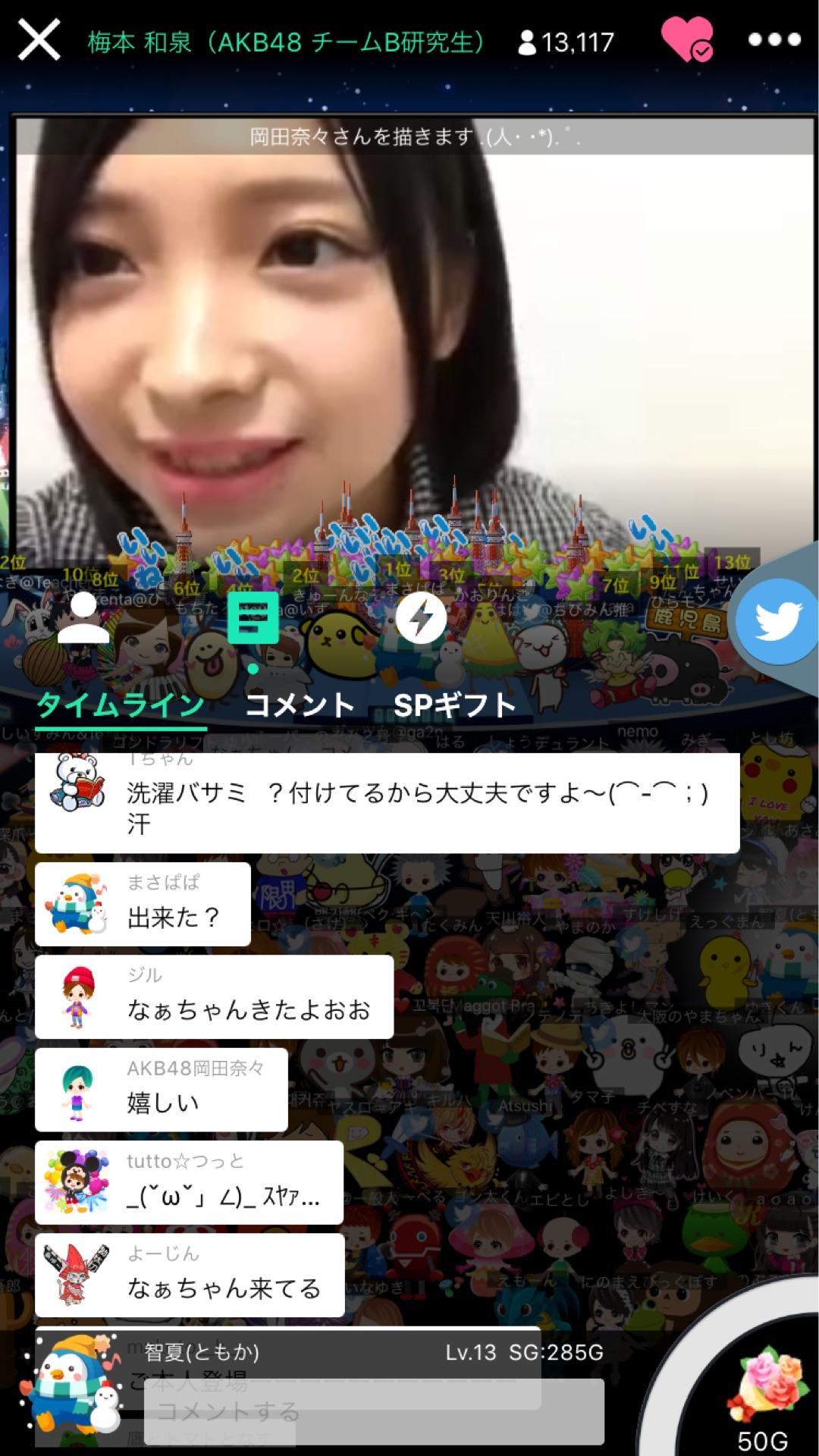Viewport: 819px width, 1456px height.
Task: Tap the lightning bolt icon
Action: pyautogui.click(x=421, y=618)
